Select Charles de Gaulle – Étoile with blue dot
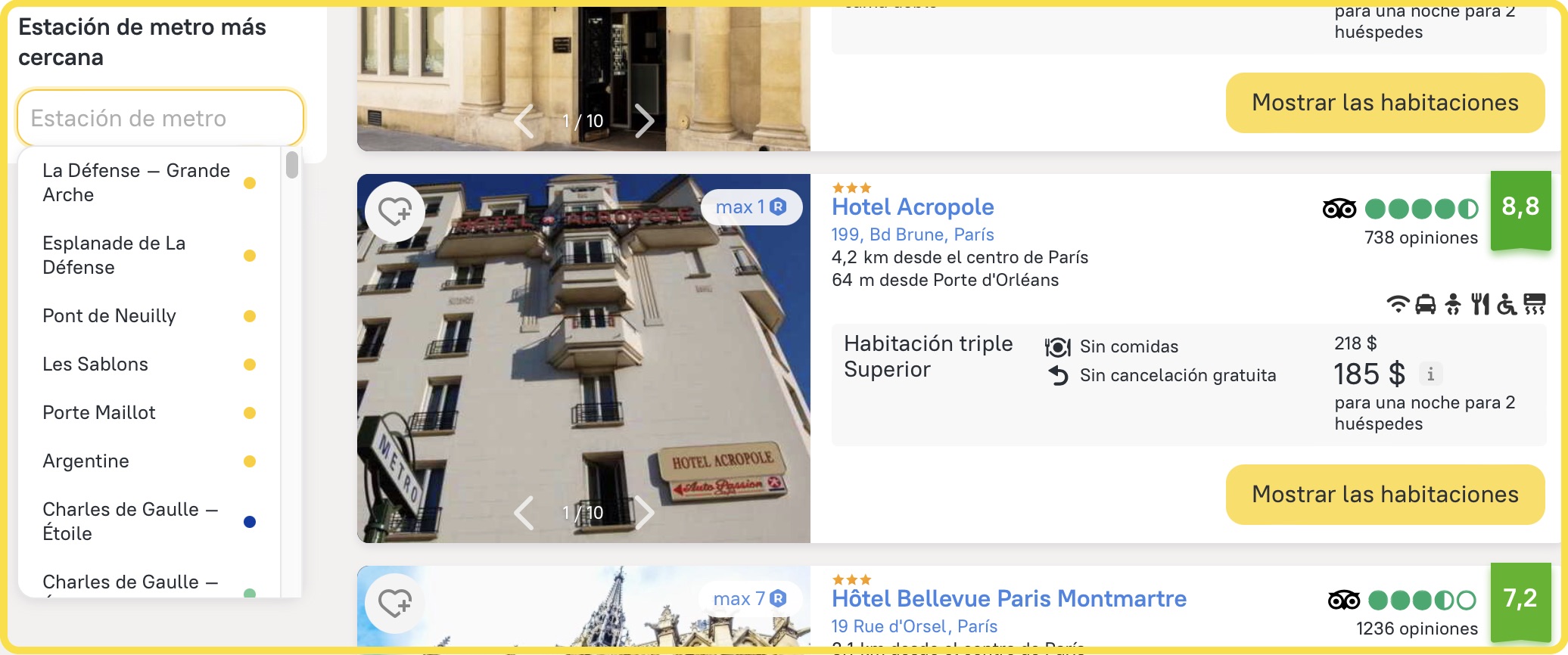 (x=130, y=521)
